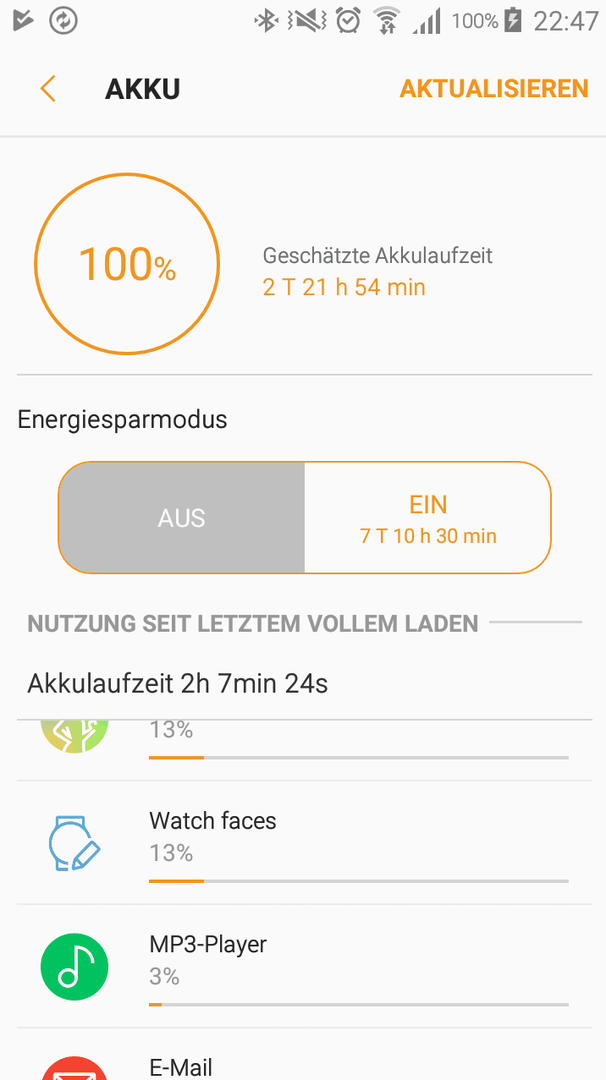
Task: Tap AKTUALISIEREN to refresh battery stats
Action: pyautogui.click(x=494, y=89)
